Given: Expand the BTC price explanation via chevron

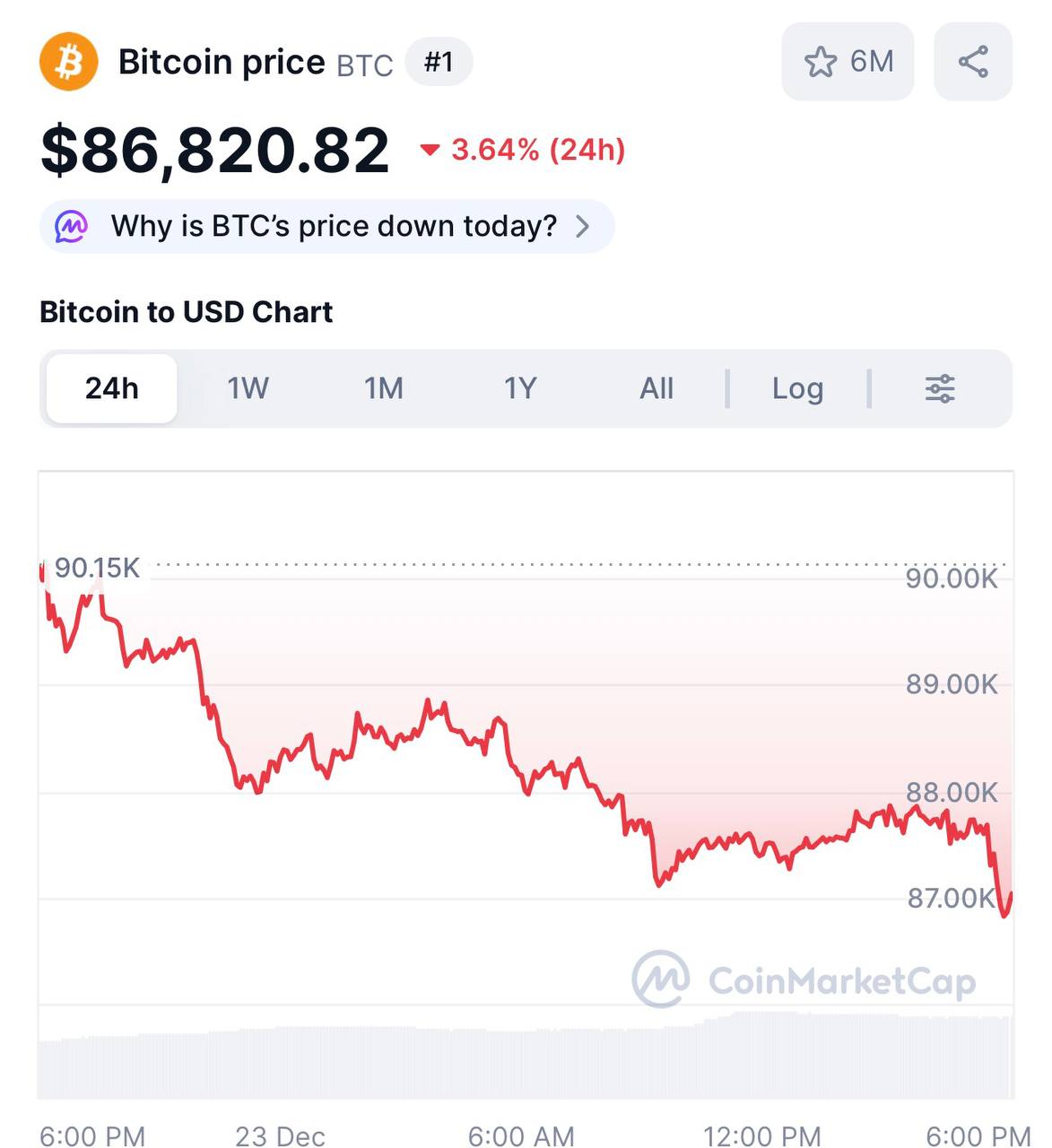Looking at the screenshot, I should (x=583, y=226).
